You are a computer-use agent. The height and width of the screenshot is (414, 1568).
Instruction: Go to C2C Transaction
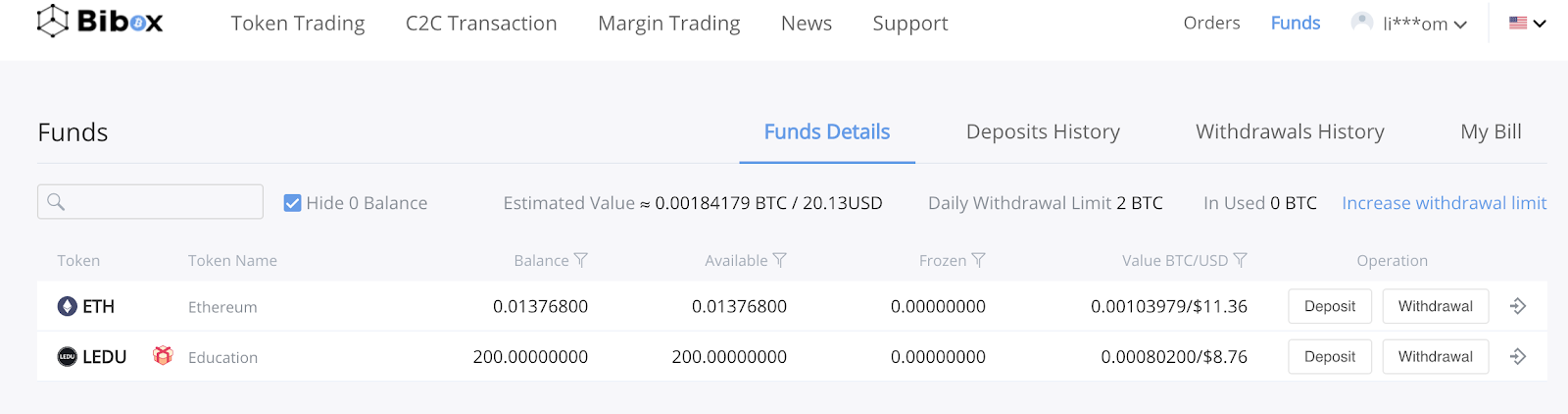pyautogui.click(x=481, y=24)
